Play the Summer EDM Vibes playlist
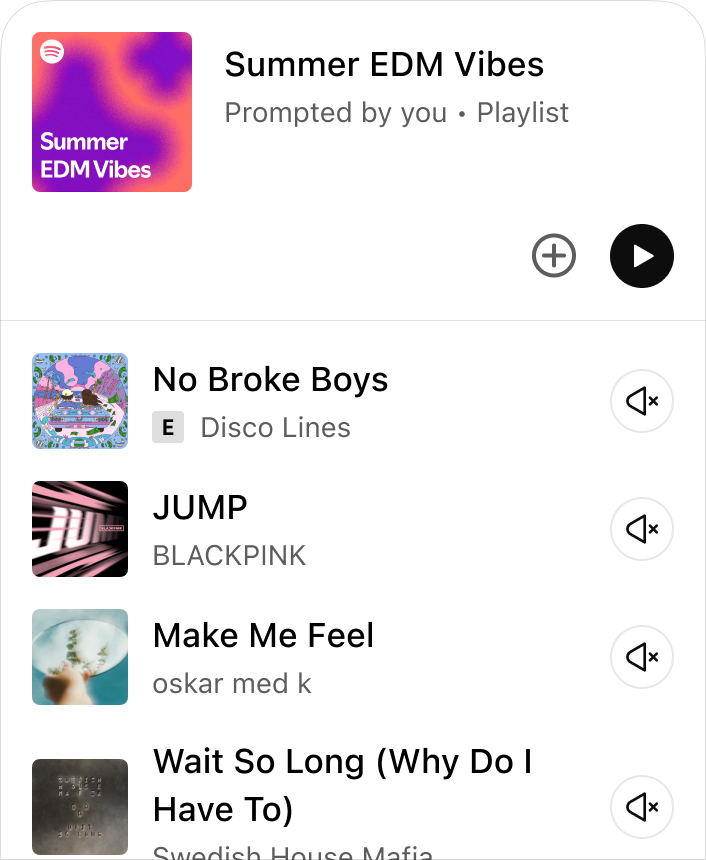The width and height of the screenshot is (706, 860). (x=642, y=256)
